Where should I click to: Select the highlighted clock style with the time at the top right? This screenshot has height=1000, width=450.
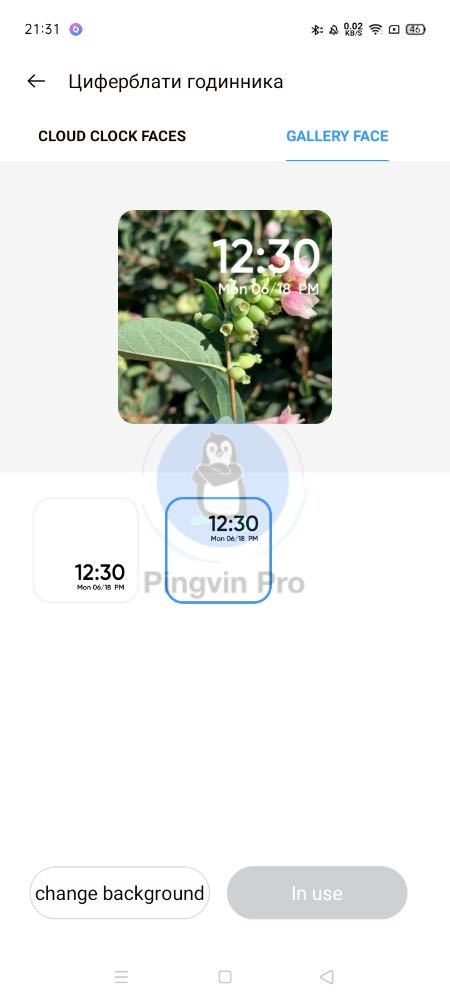click(219, 550)
